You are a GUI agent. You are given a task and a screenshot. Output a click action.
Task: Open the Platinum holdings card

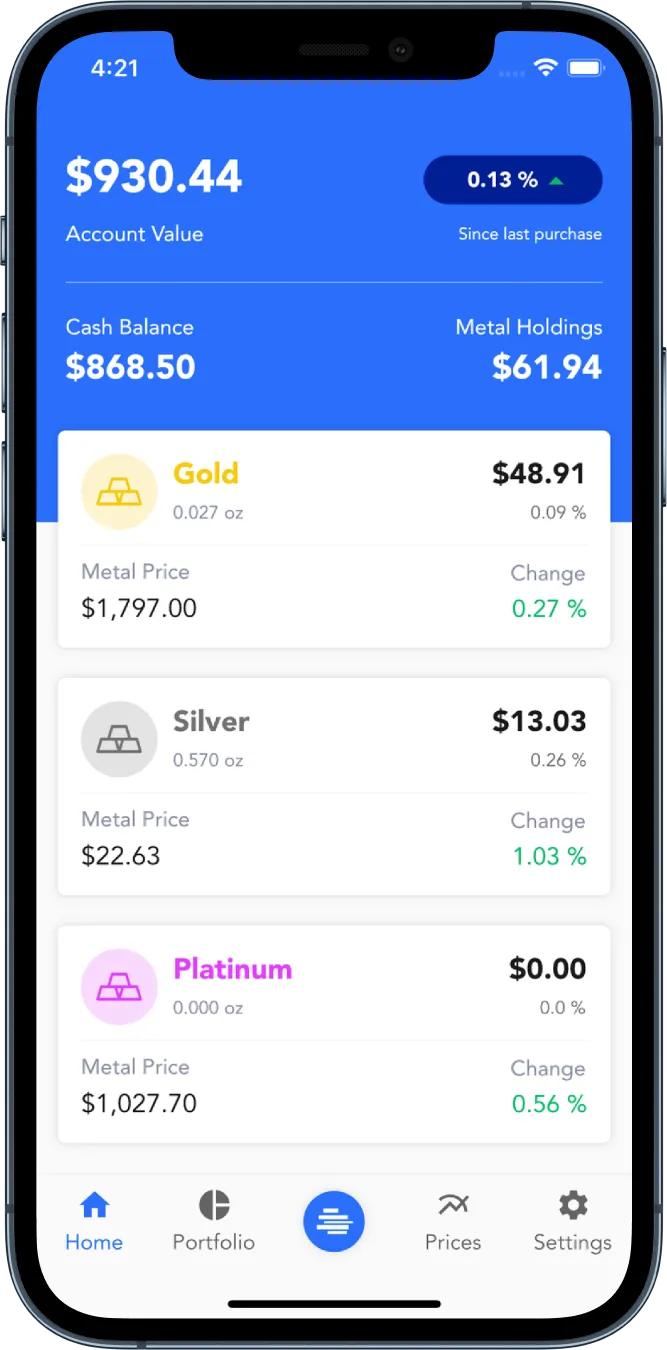click(x=334, y=1034)
